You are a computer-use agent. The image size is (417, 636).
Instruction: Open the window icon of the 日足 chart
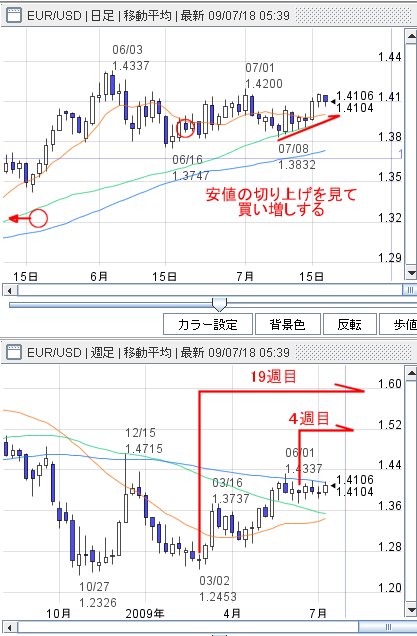pos(15,16)
